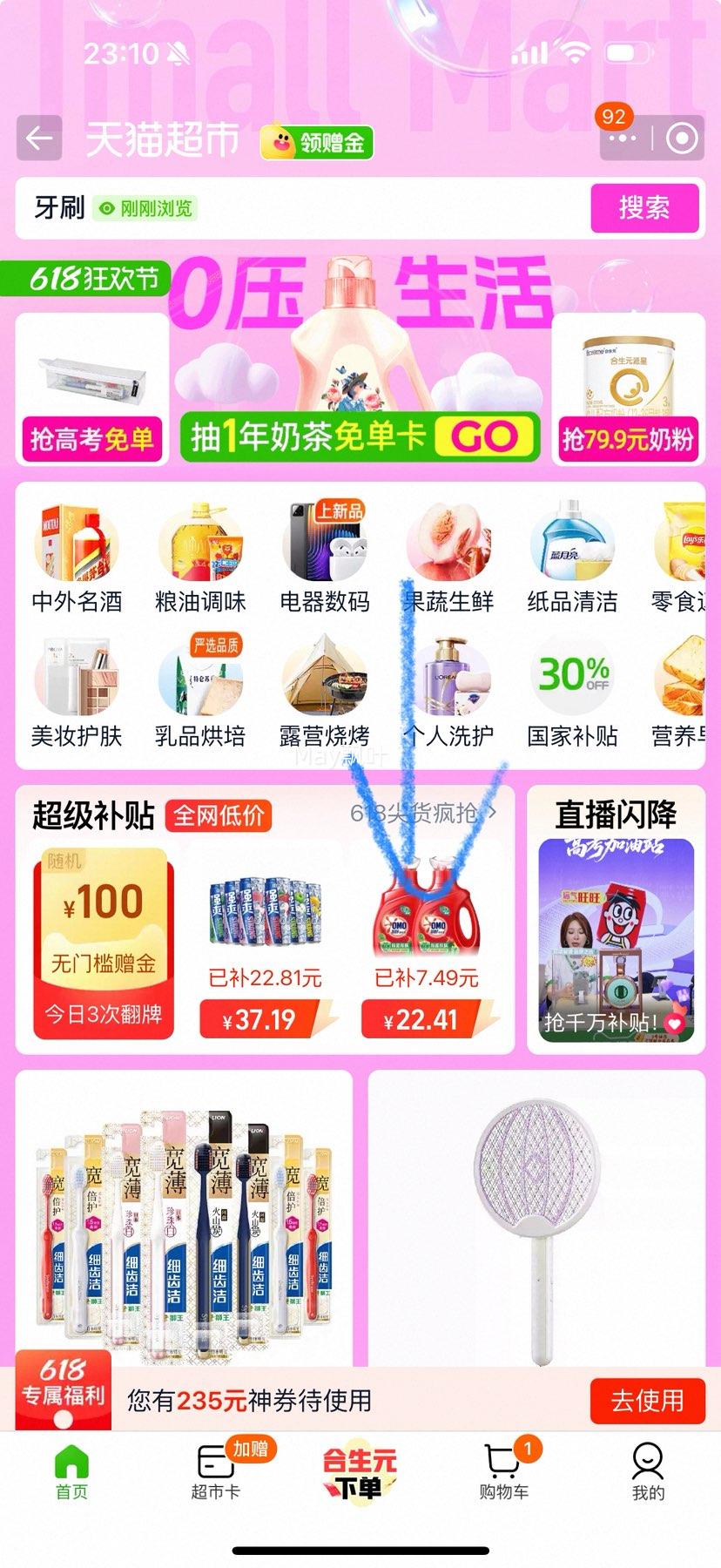
Task: Browse the 电器数码 category
Action: 325,558
